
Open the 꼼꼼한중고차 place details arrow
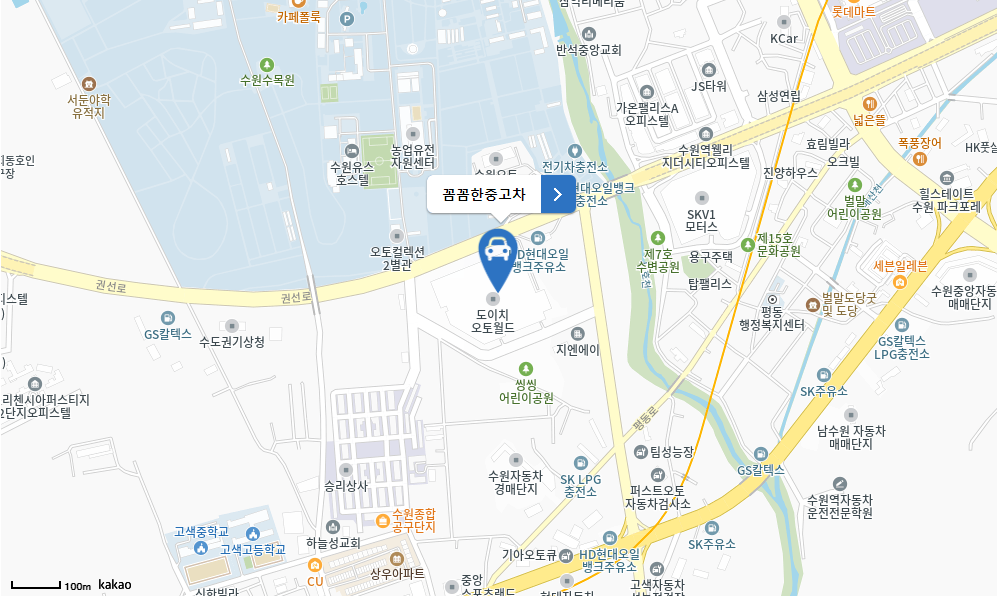[x=557, y=195]
